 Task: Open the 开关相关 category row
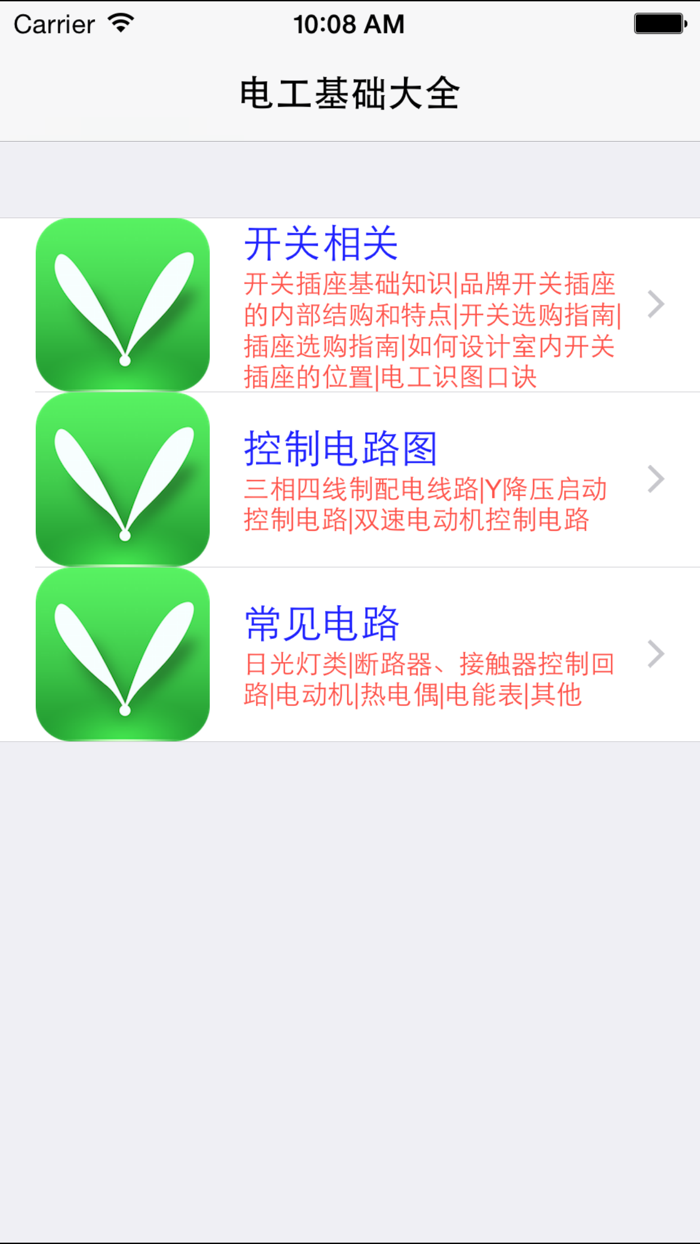click(x=350, y=305)
